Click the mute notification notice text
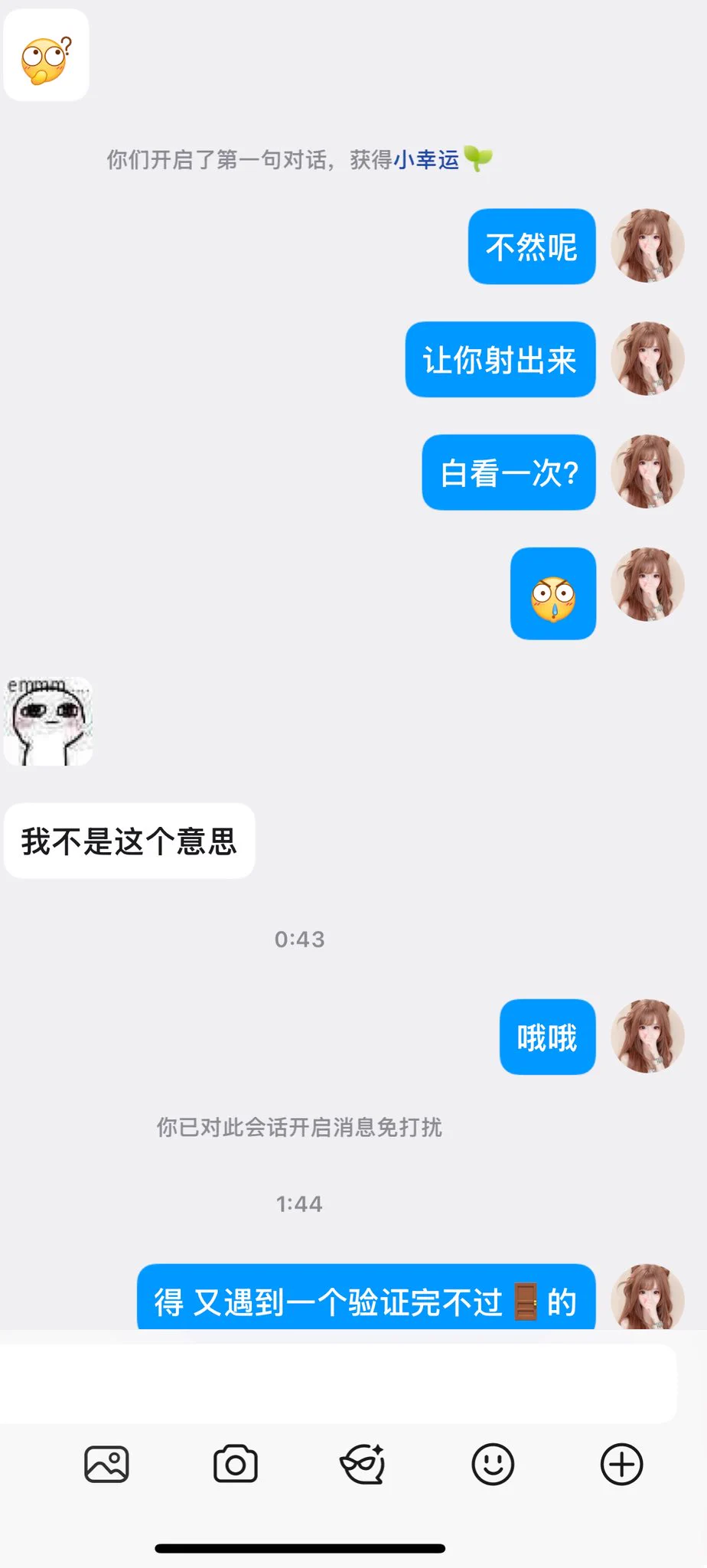Screen dimensions: 707x1568 point(301,1127)
